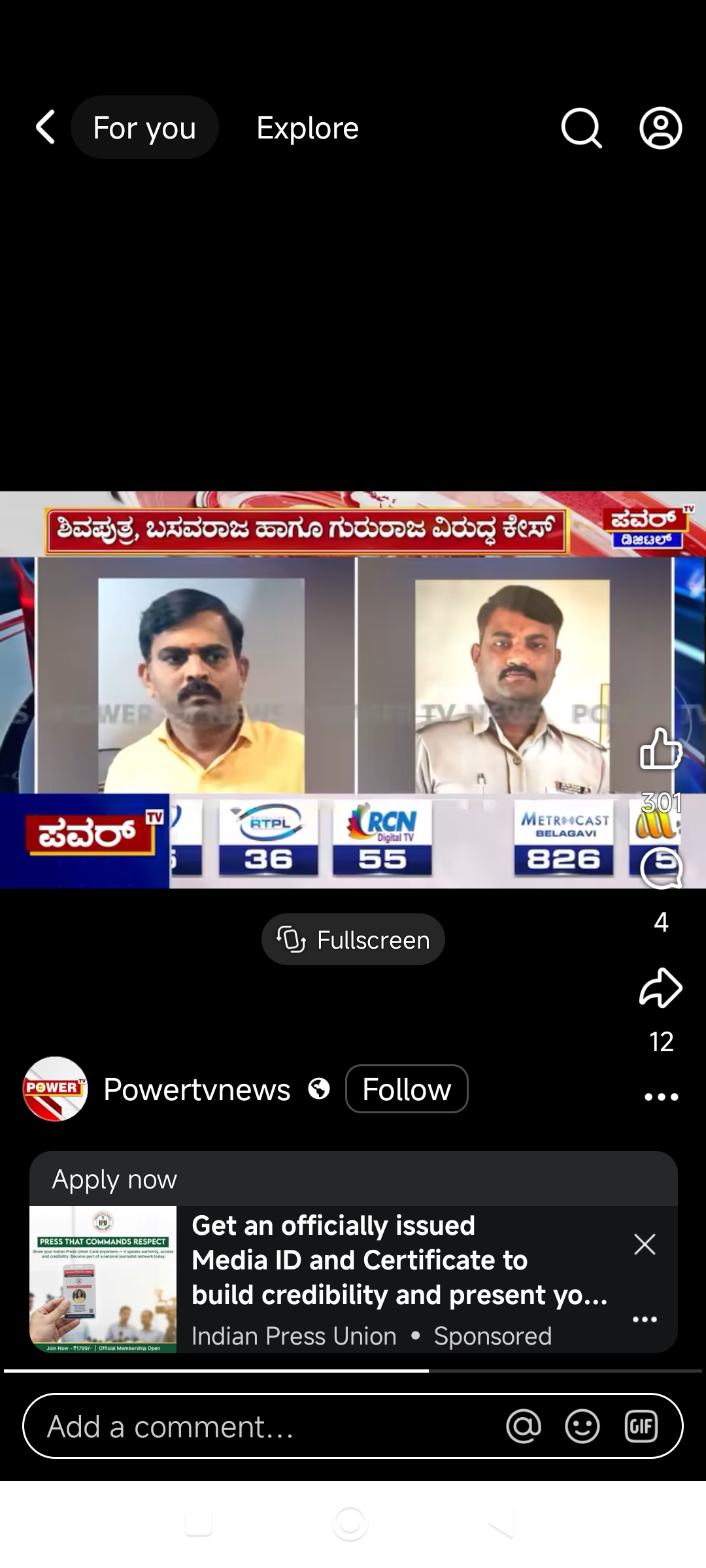The height and width of the screenshot is (1568, 706).
Task: Open your profile icon
Action: pyautogui.click(x=660, y=128)
